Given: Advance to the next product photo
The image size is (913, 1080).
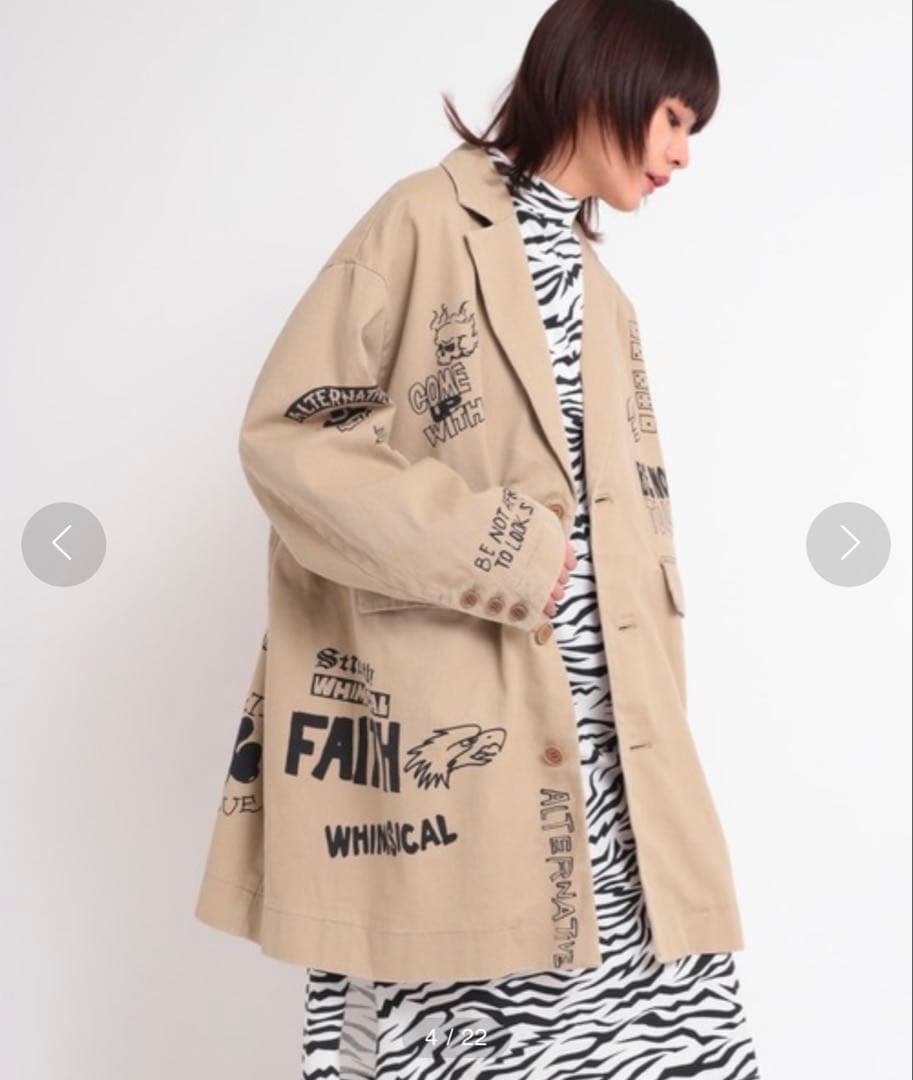Looking at the screenshot, I should [848, 544].
